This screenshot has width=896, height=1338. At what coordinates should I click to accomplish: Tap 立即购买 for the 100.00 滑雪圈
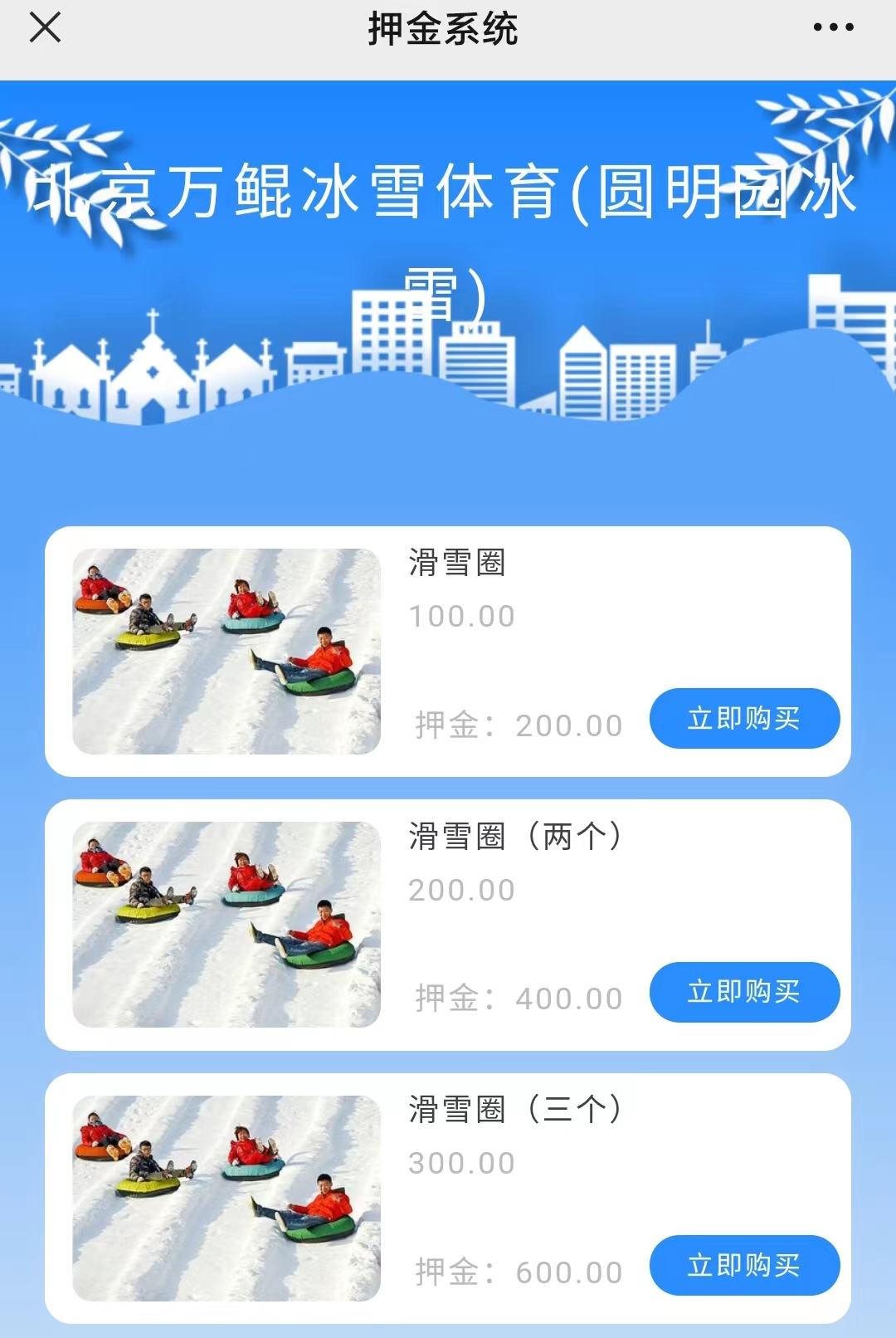(744, 718)
